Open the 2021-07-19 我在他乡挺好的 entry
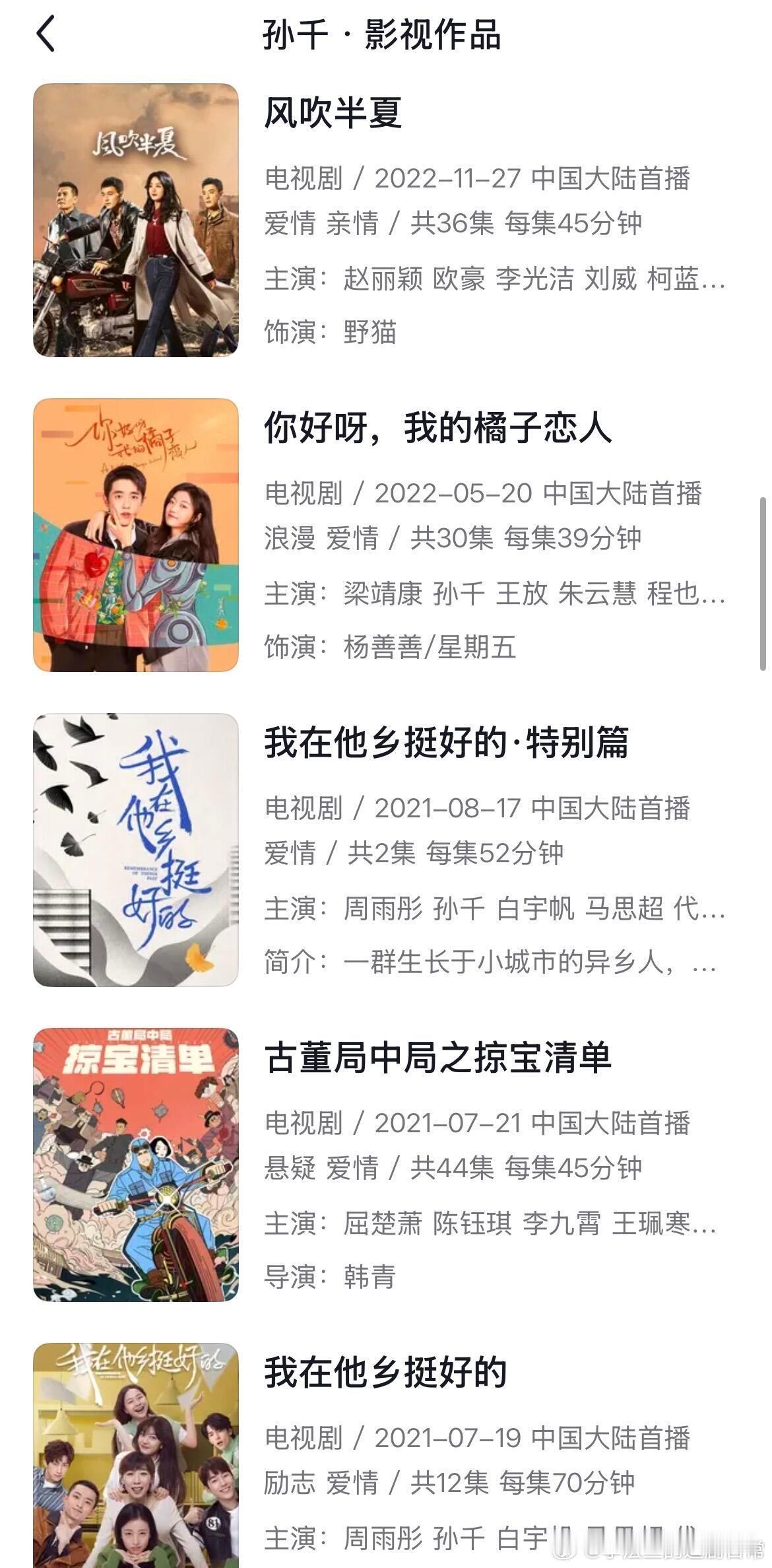The width and height of the screenshot is (772, 1568). tap(386, 1456)
